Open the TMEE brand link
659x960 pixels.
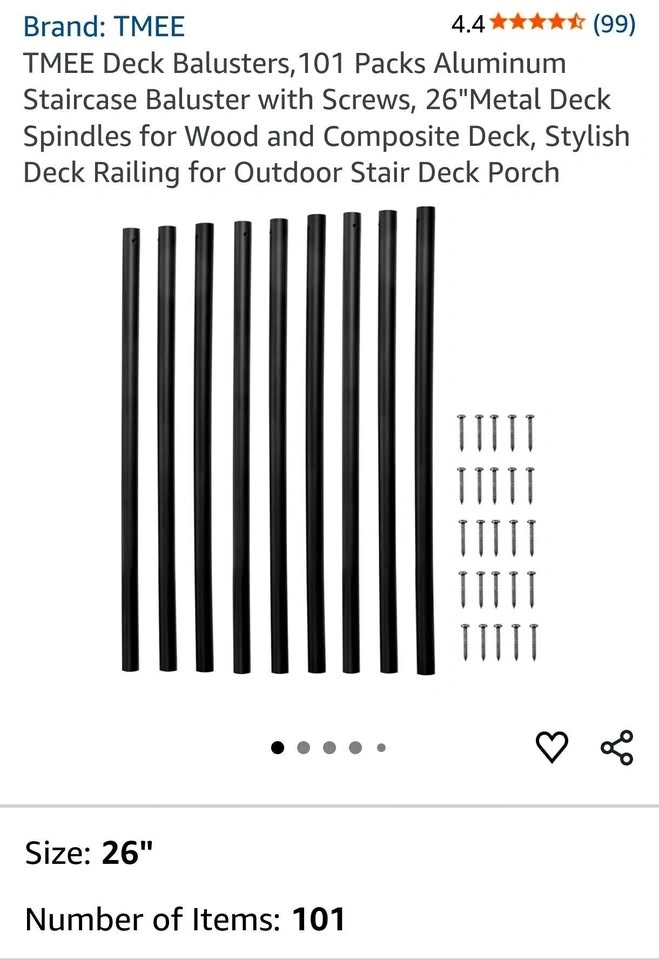[104, 25]
